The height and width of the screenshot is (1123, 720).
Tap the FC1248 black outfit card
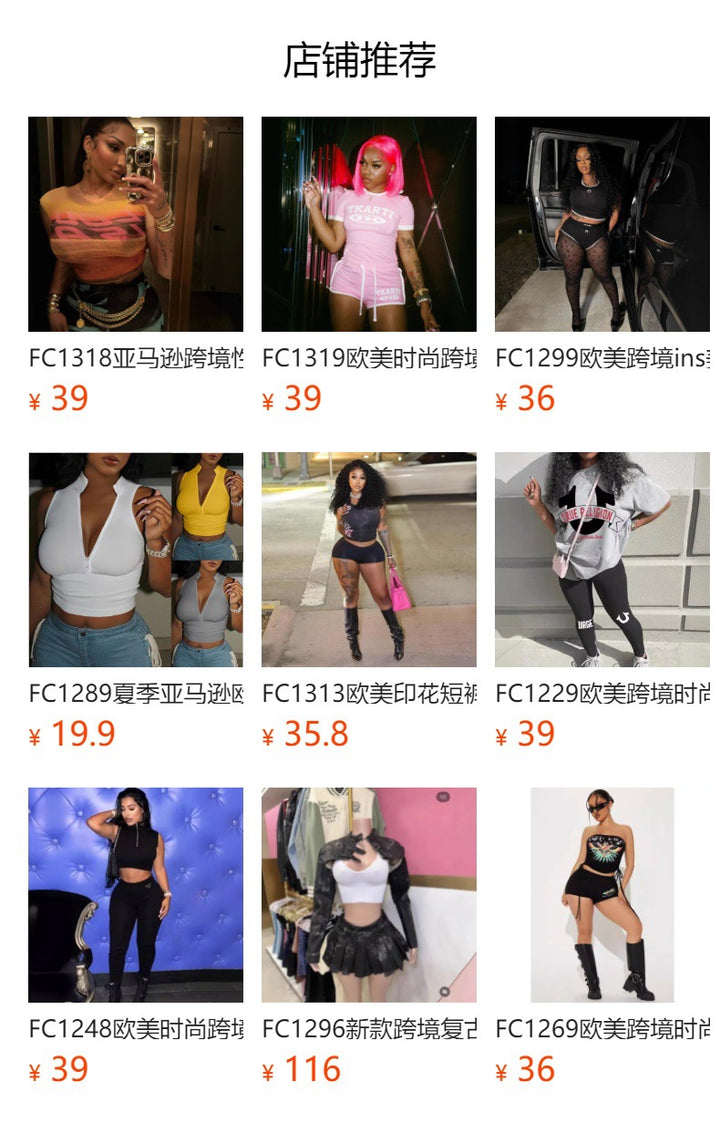pos(135,894)
